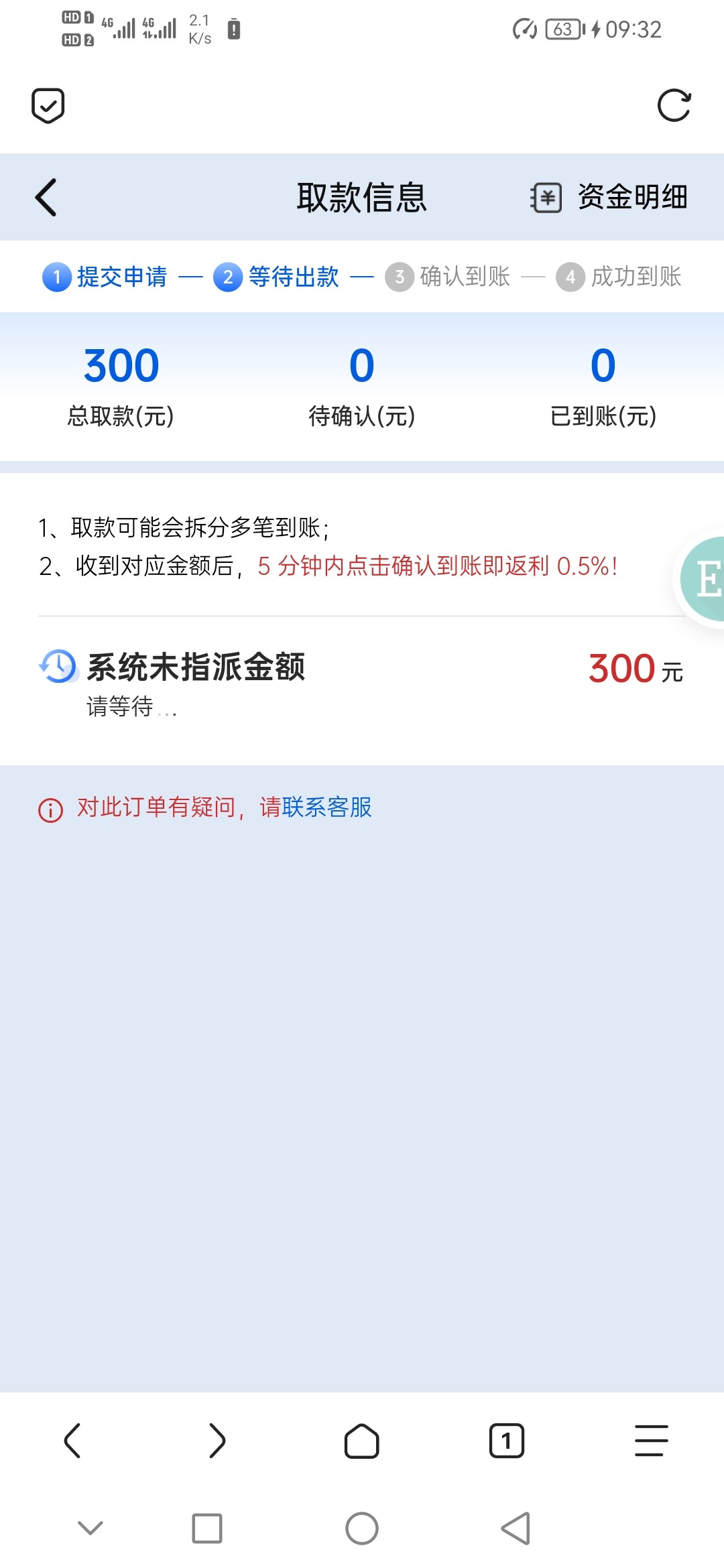Tap the system home button

click(x=362, y=1528)
